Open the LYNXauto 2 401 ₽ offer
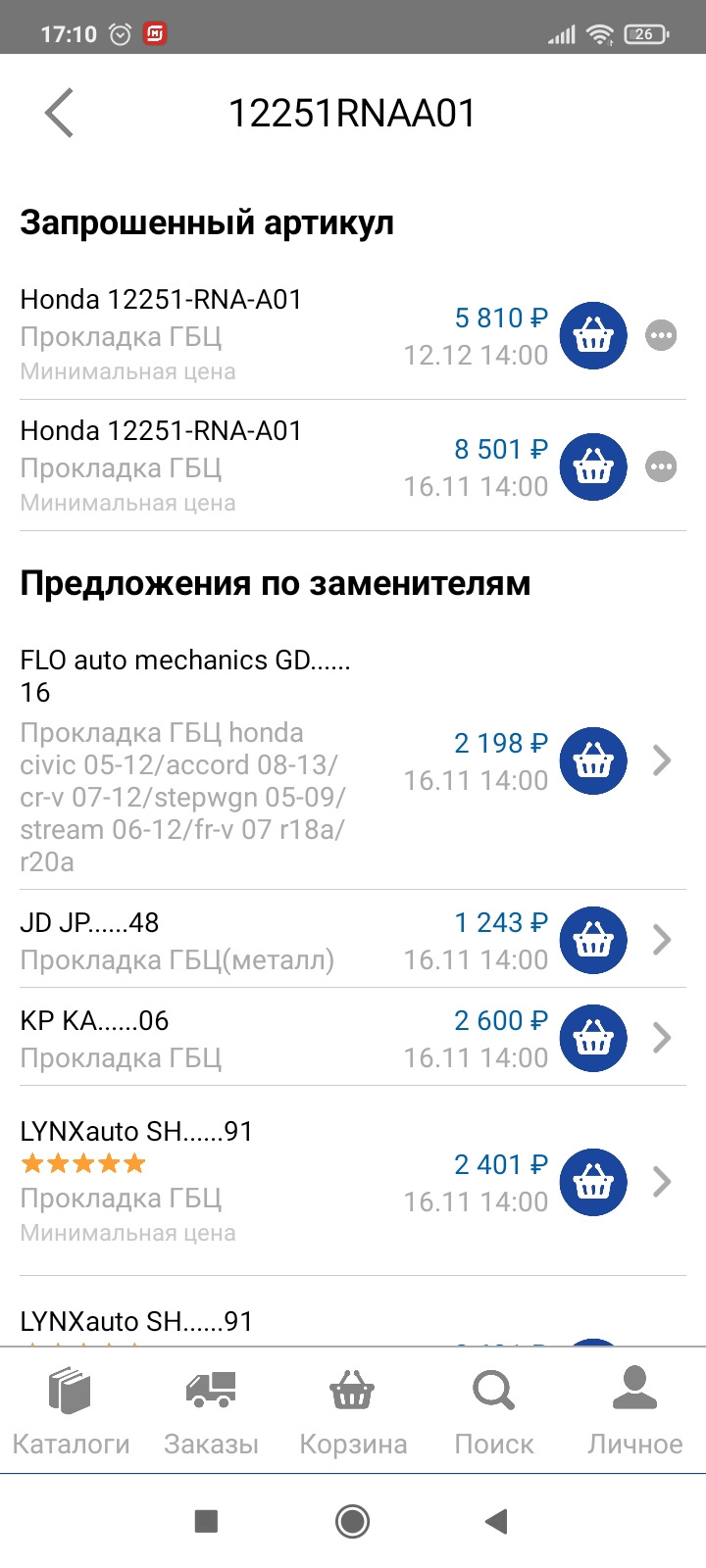This screenshot has height=1568, width=706. coord(662,1182)
